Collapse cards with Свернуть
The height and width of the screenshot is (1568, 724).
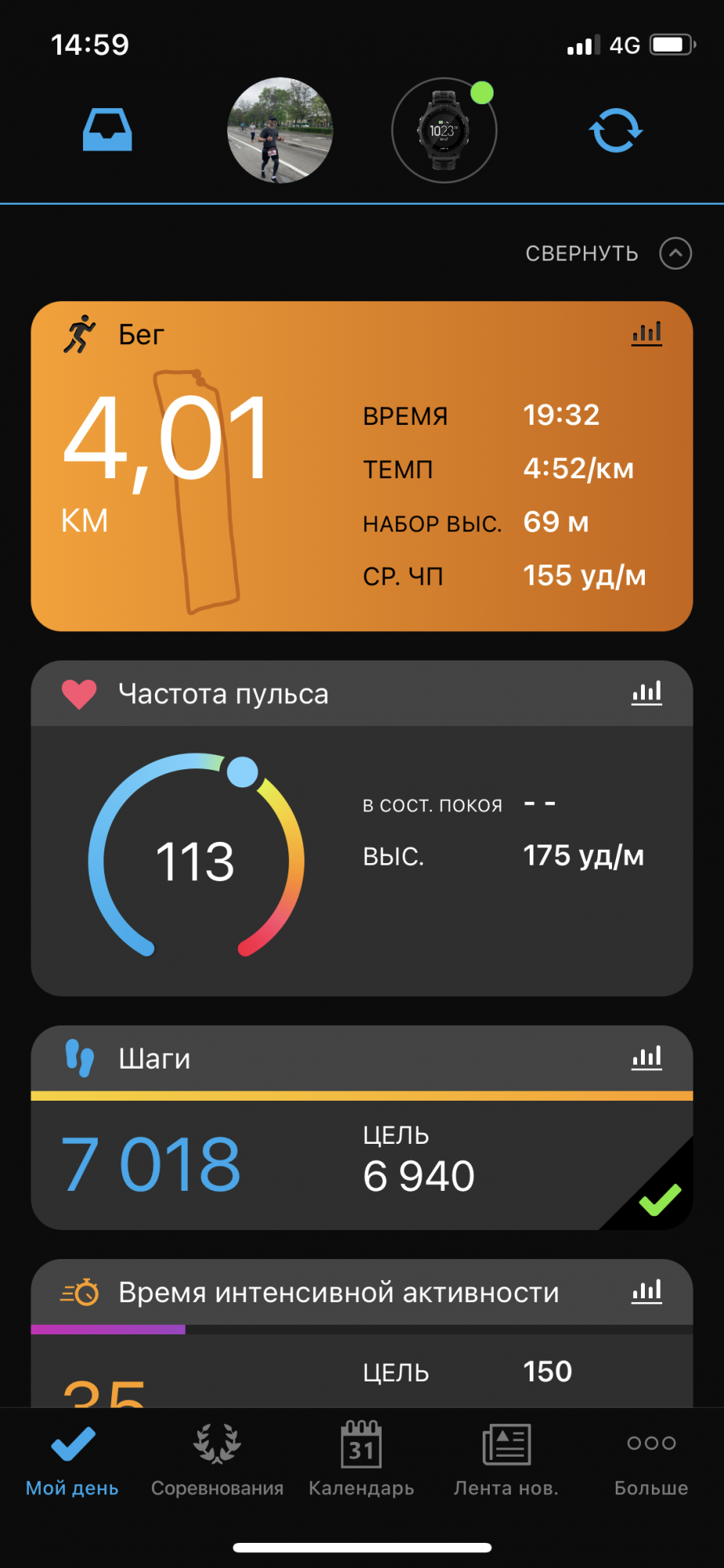coord(608,253)
